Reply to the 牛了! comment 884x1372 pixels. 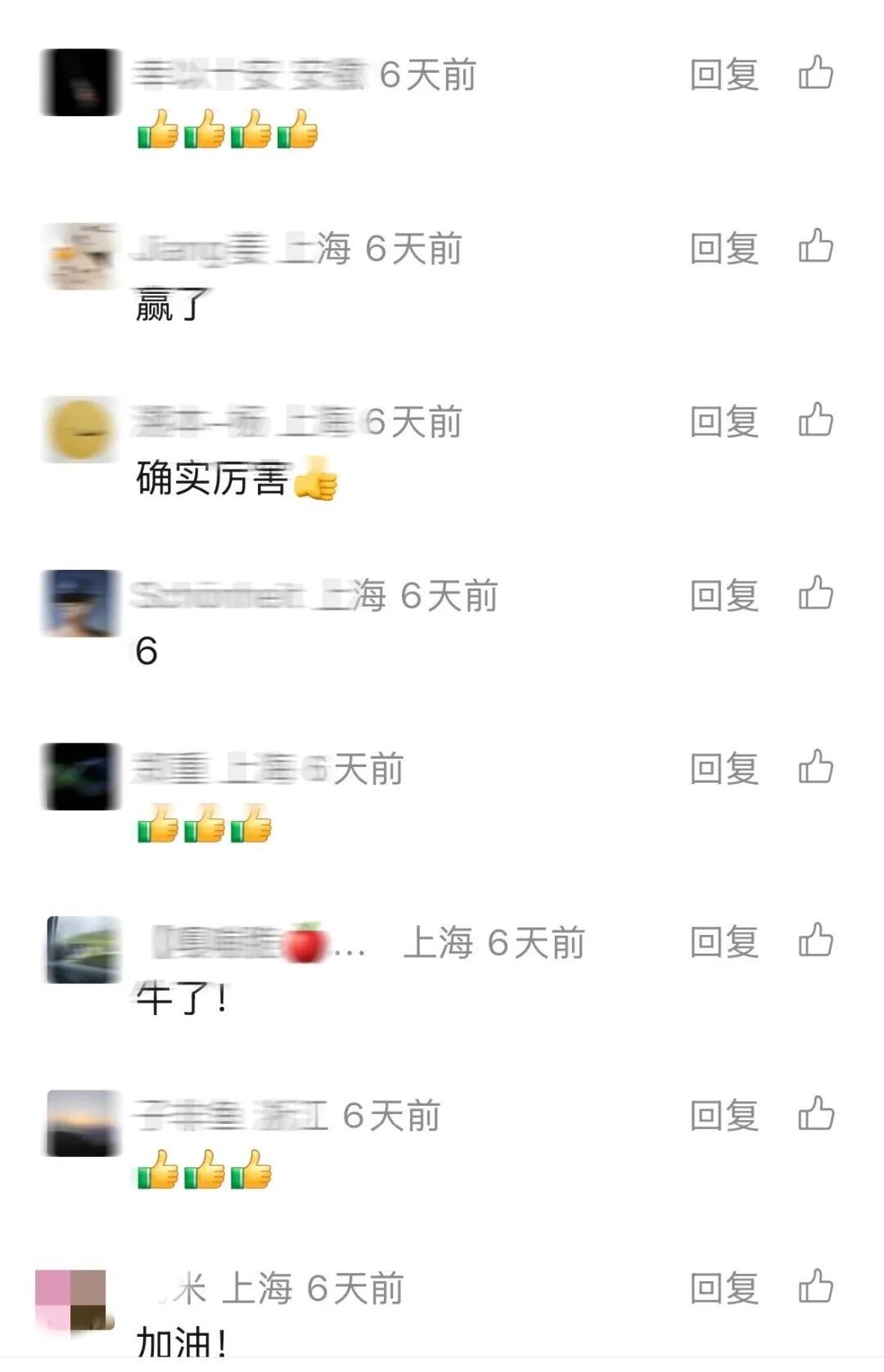(724, 942)
